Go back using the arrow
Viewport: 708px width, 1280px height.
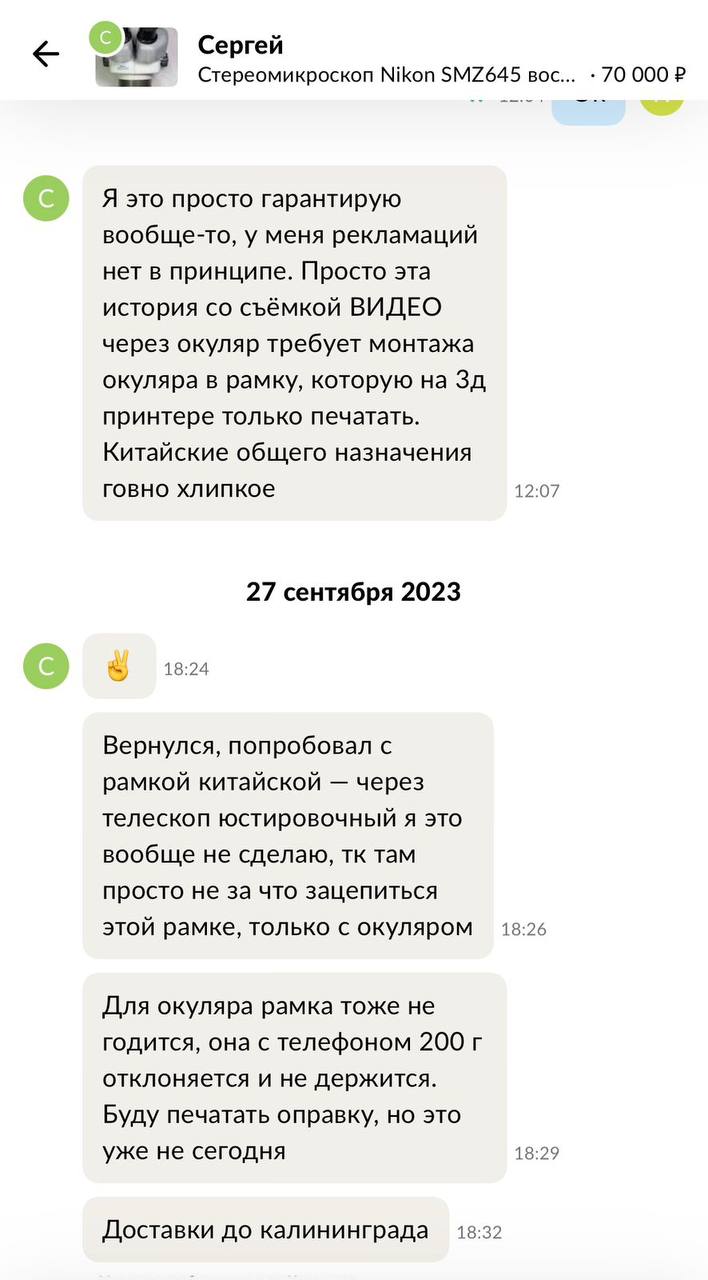46,54
